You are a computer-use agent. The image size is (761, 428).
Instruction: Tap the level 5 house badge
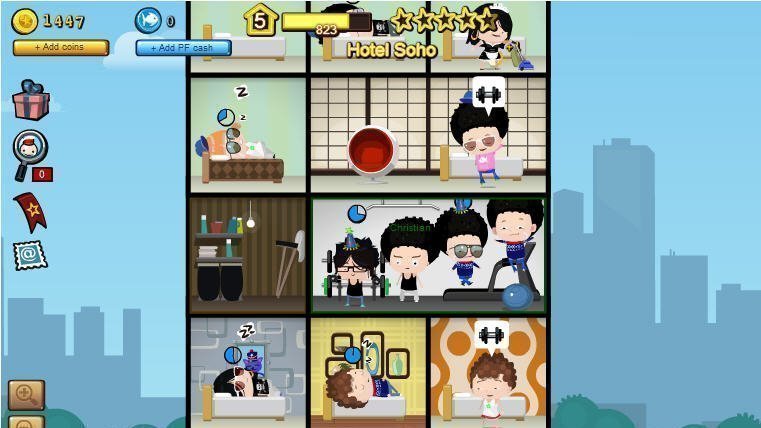[261, 19]
